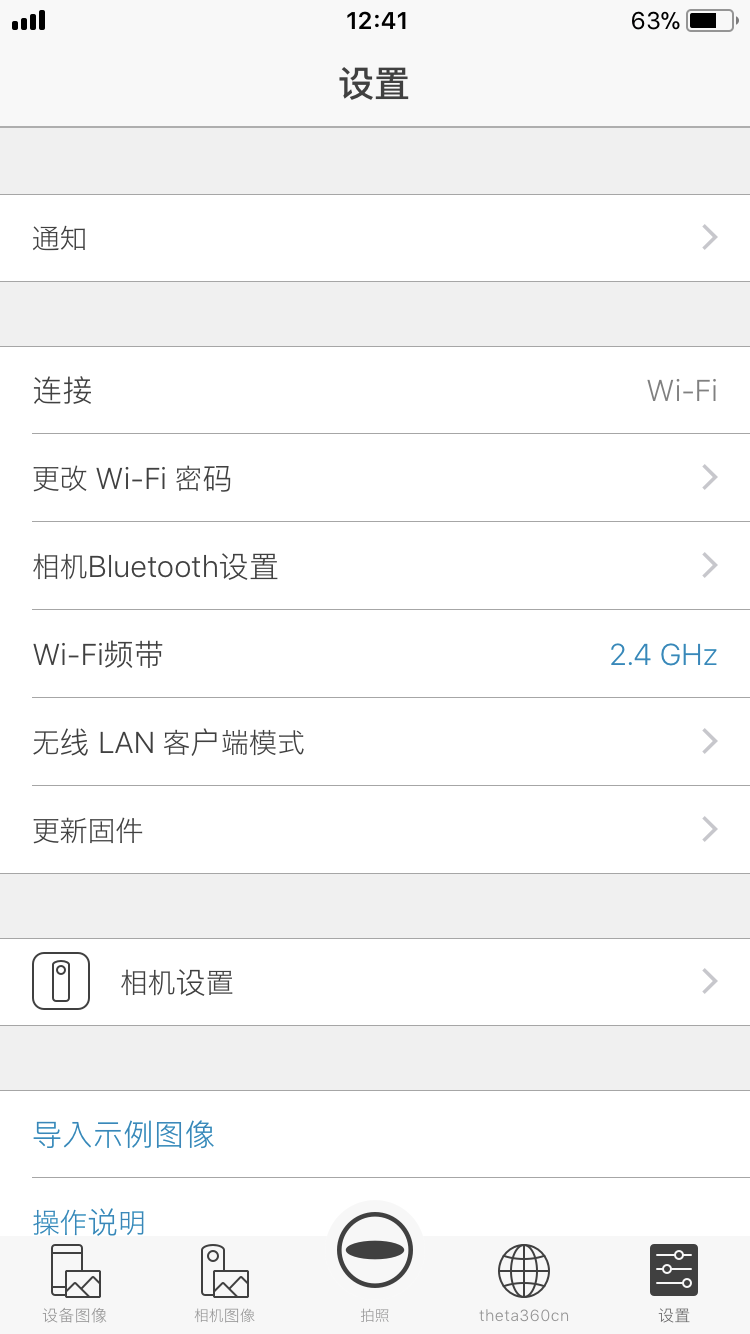Tap the 导入示例图像 link
The width and height of the screenshot is (750, 1334).
124,1134
